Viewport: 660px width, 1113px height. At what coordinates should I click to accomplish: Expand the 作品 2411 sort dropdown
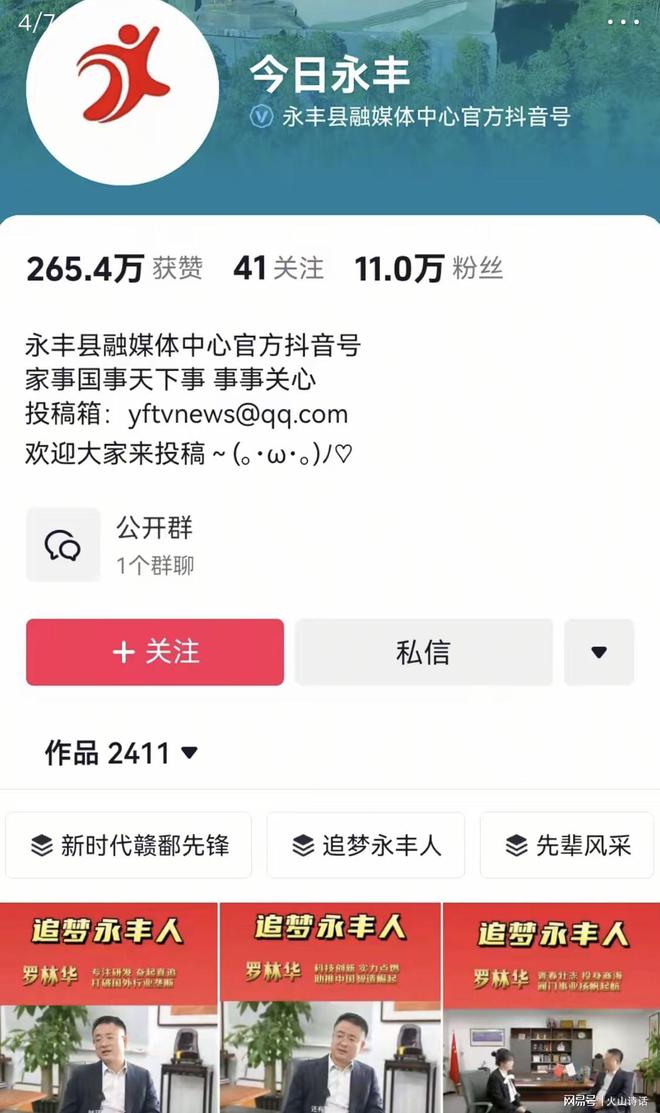(121, 752)
